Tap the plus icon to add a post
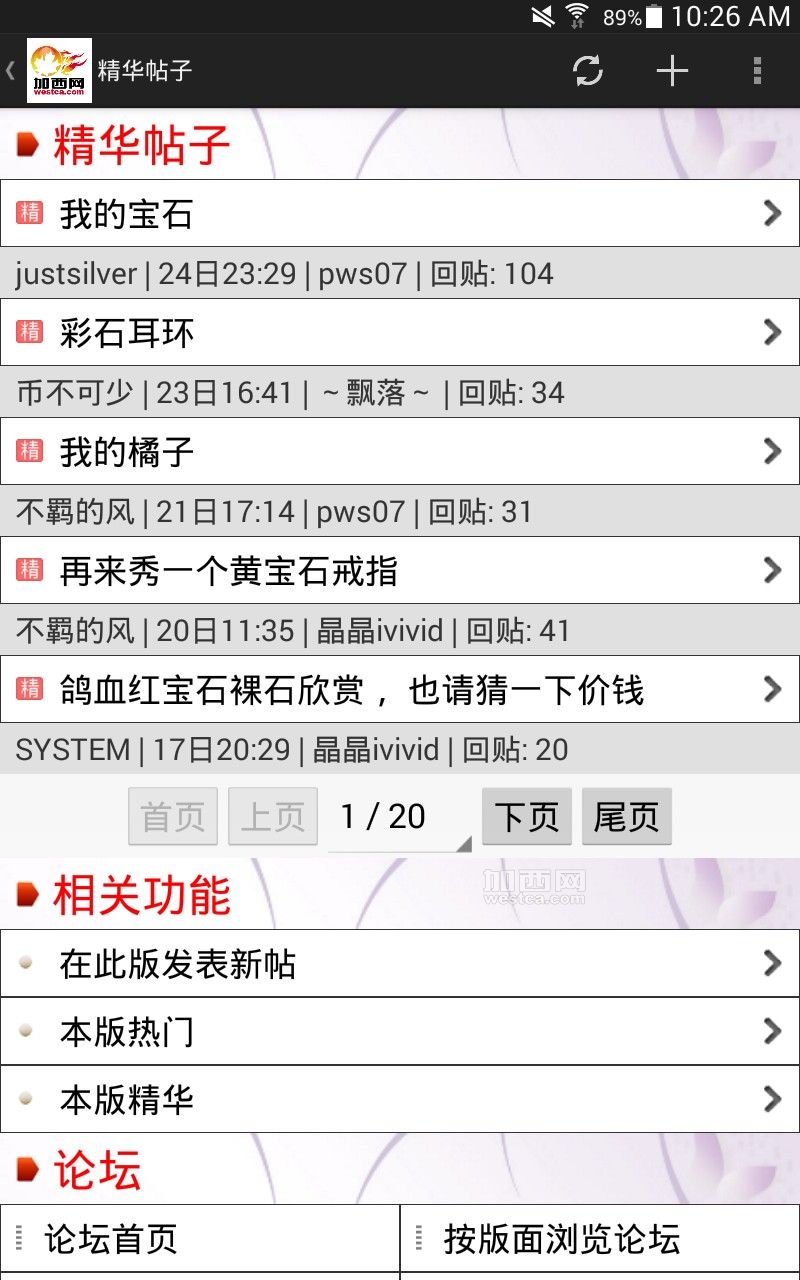800x1280 pixels. point(672,70)
